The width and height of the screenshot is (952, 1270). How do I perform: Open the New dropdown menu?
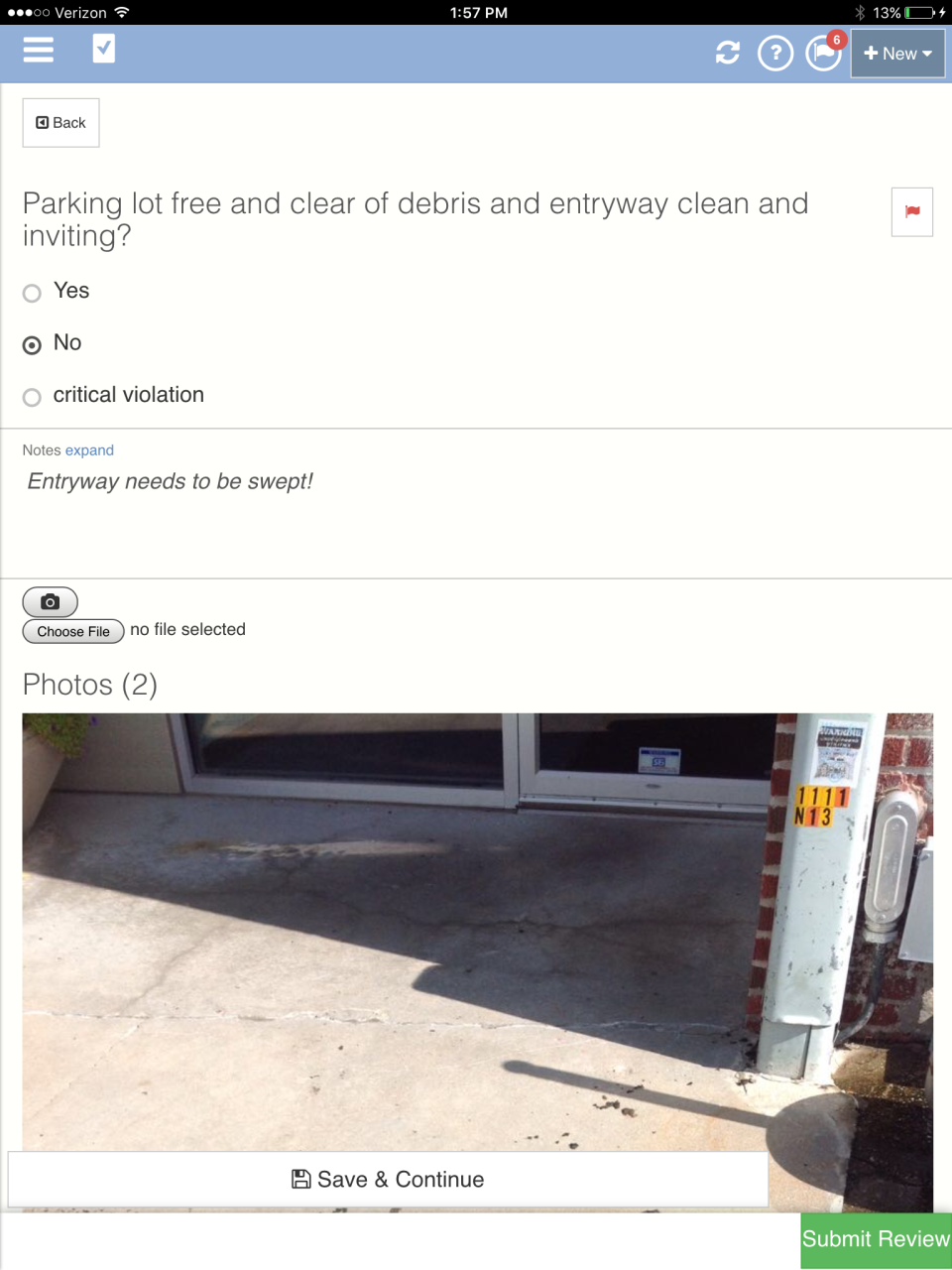pyautogui.click(x=895, y=53)
